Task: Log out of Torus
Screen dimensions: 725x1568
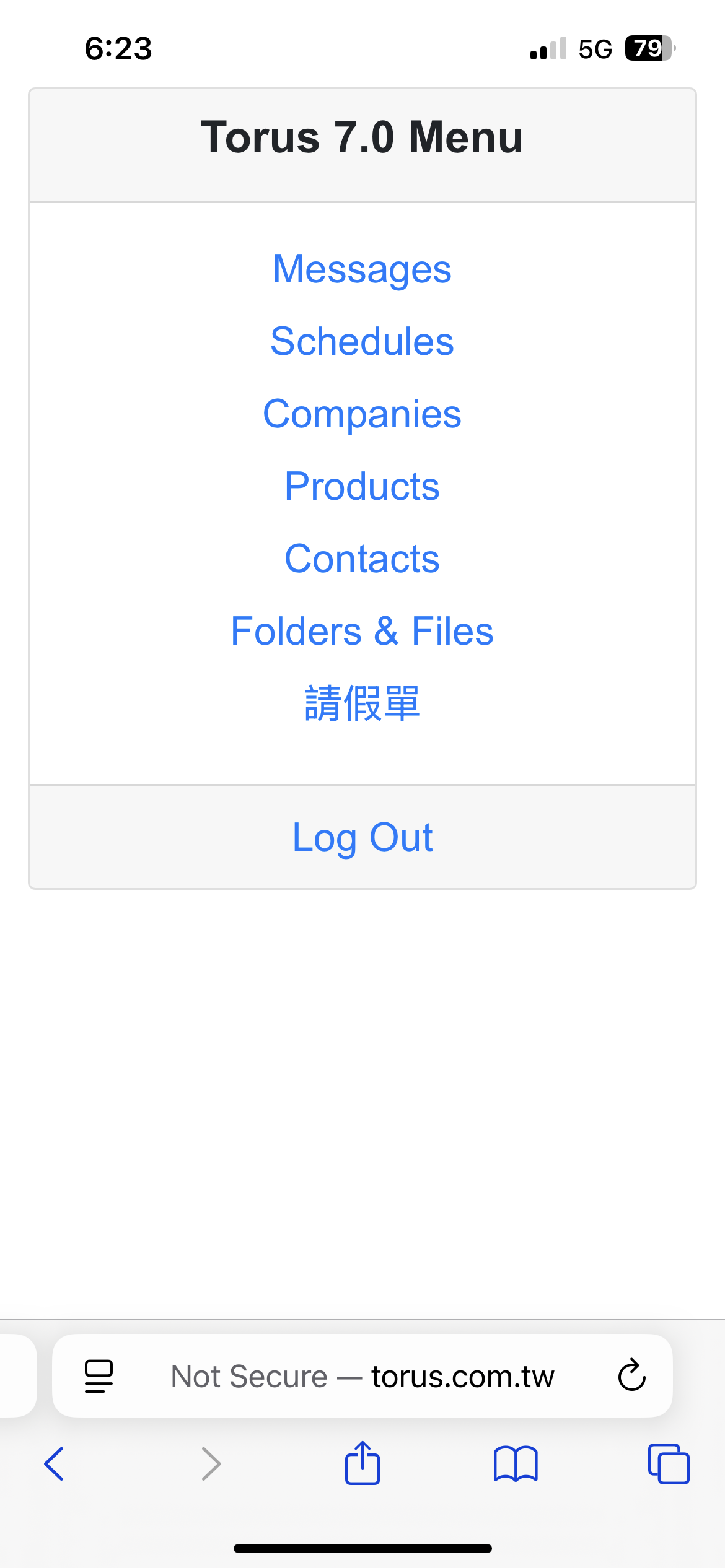Action: click(362, 837)
